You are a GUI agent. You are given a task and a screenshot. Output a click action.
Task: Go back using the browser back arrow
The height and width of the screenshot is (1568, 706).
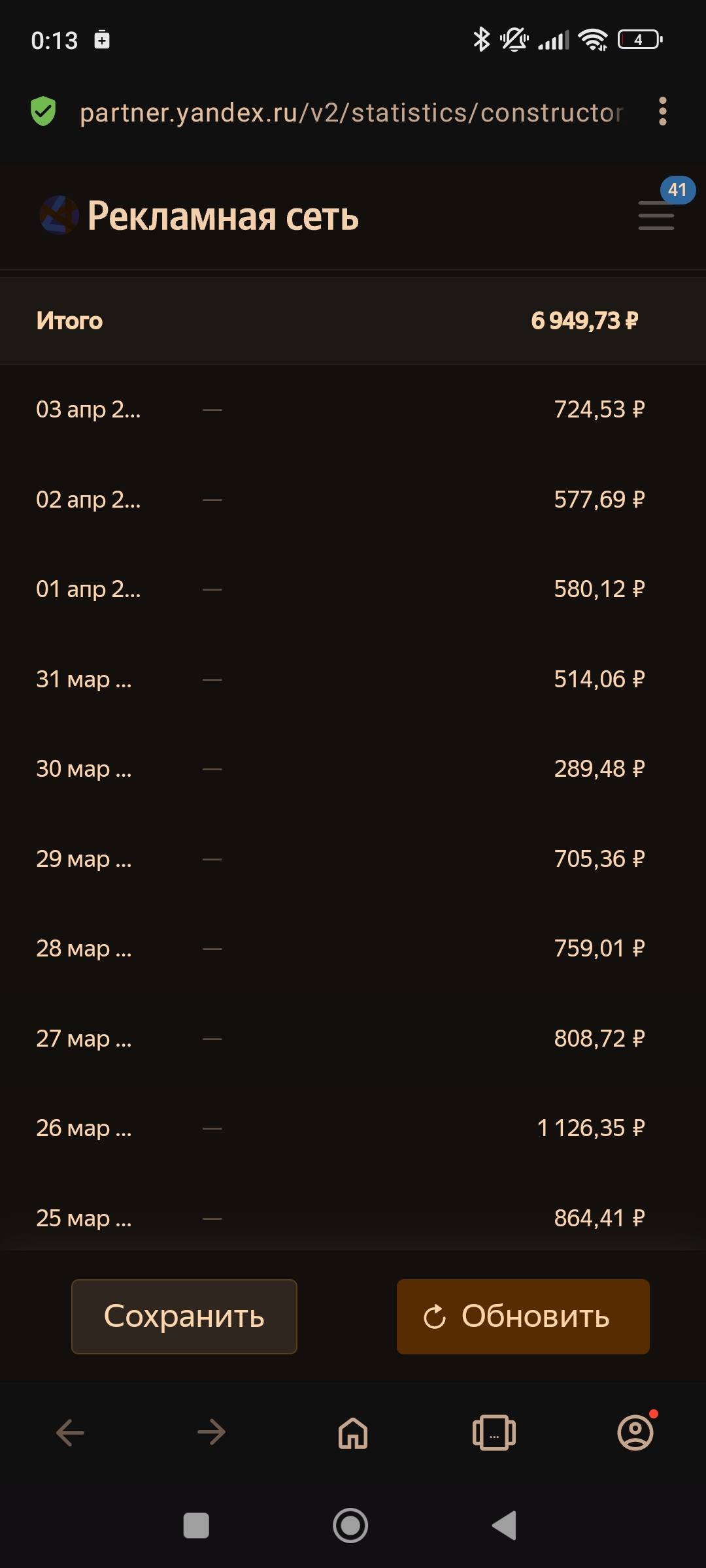point(70,1433)
